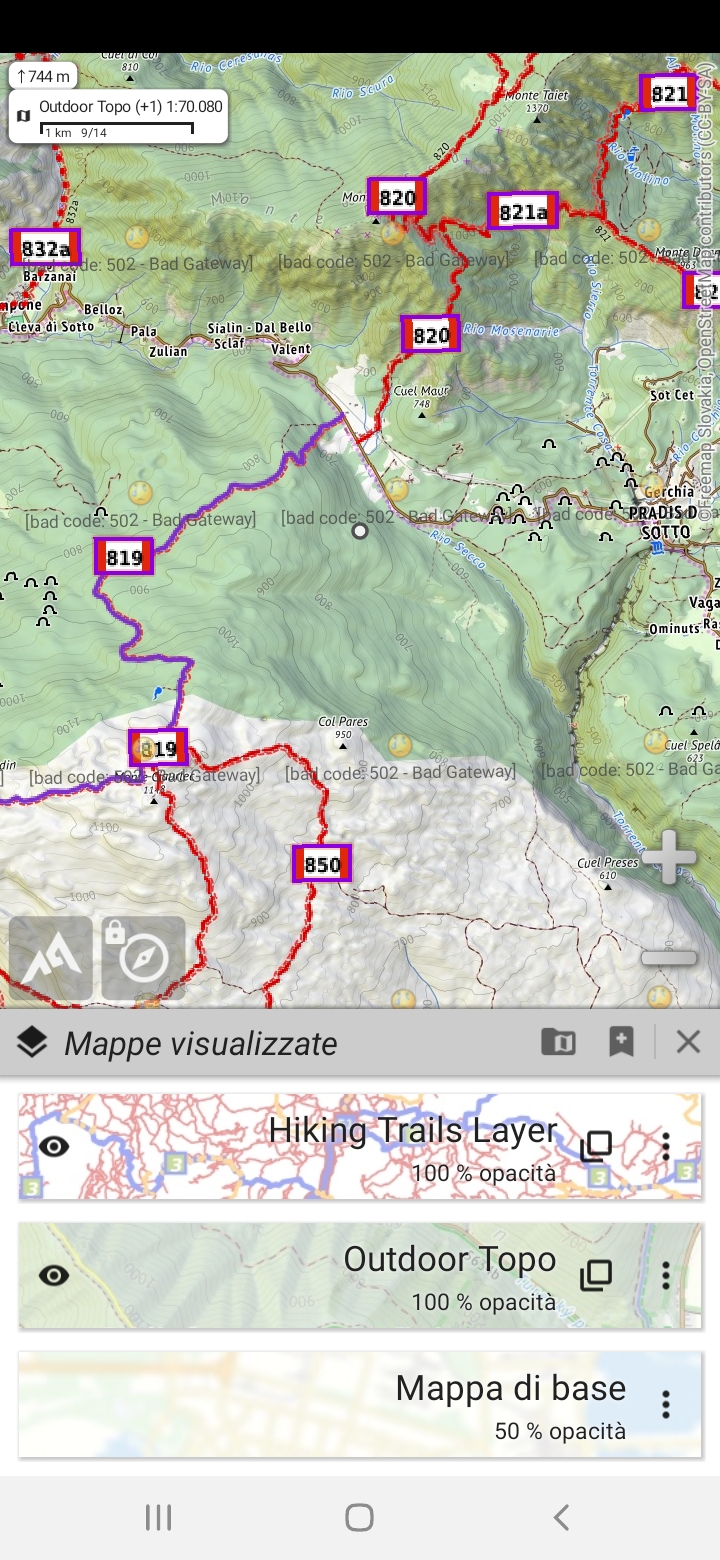Screen dimensions: 720x1560
Task: Go to the home screen
Action: tap(359, 1517)
